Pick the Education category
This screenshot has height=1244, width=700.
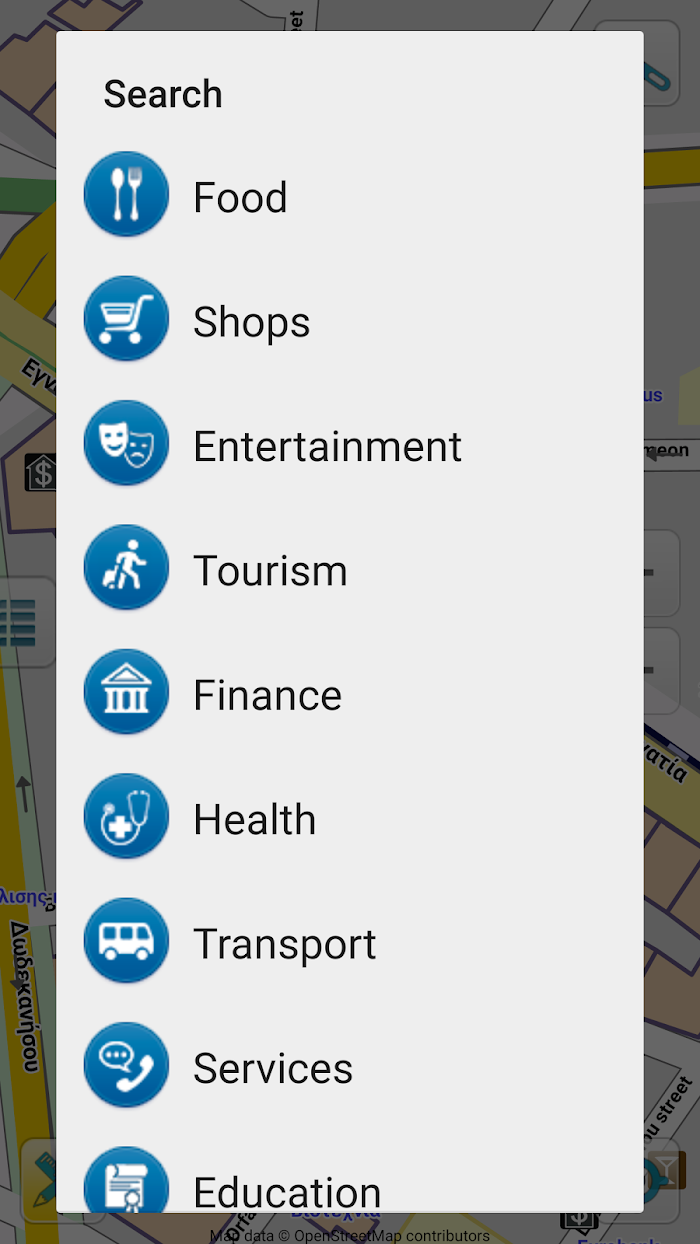349,1172
